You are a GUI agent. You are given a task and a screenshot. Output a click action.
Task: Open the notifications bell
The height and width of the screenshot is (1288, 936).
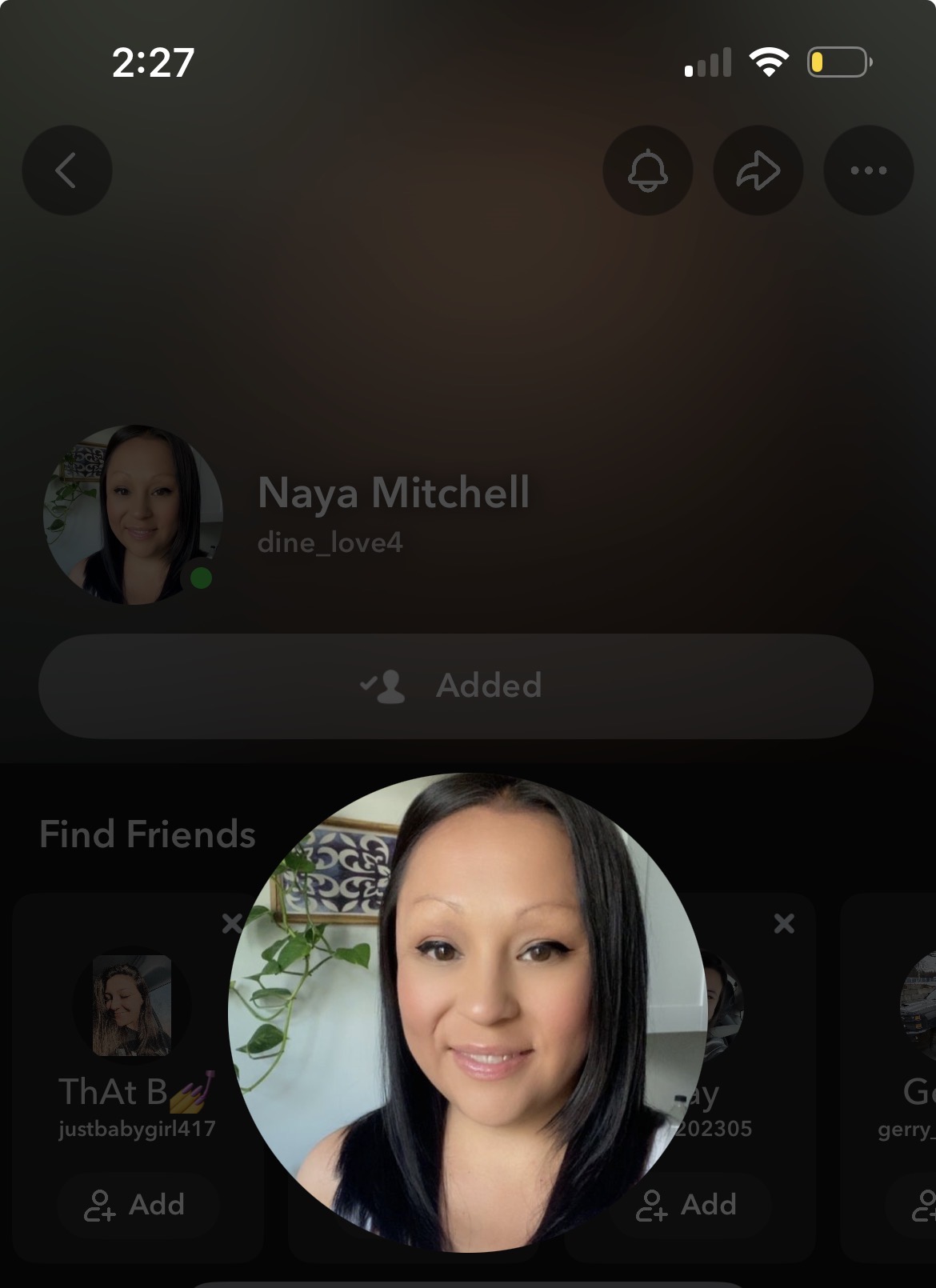tap(647, 170)
